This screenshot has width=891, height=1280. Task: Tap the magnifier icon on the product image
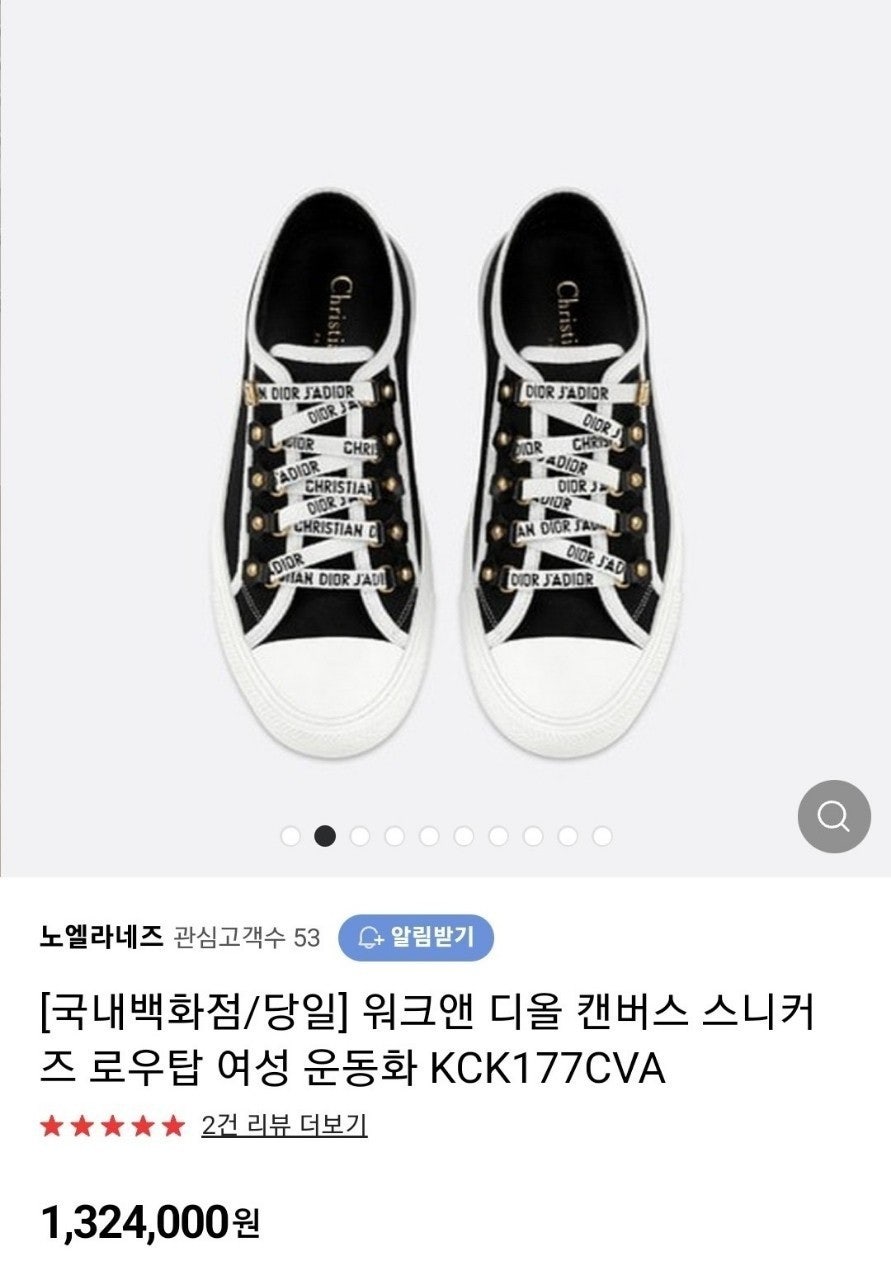click(x=833, y=816)
